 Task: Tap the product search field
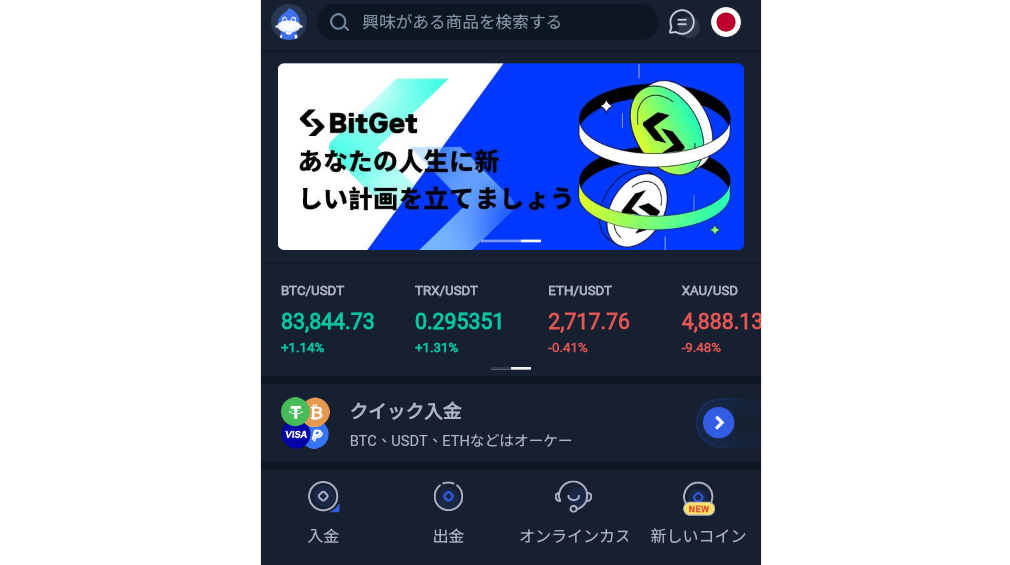click(487, 22)
